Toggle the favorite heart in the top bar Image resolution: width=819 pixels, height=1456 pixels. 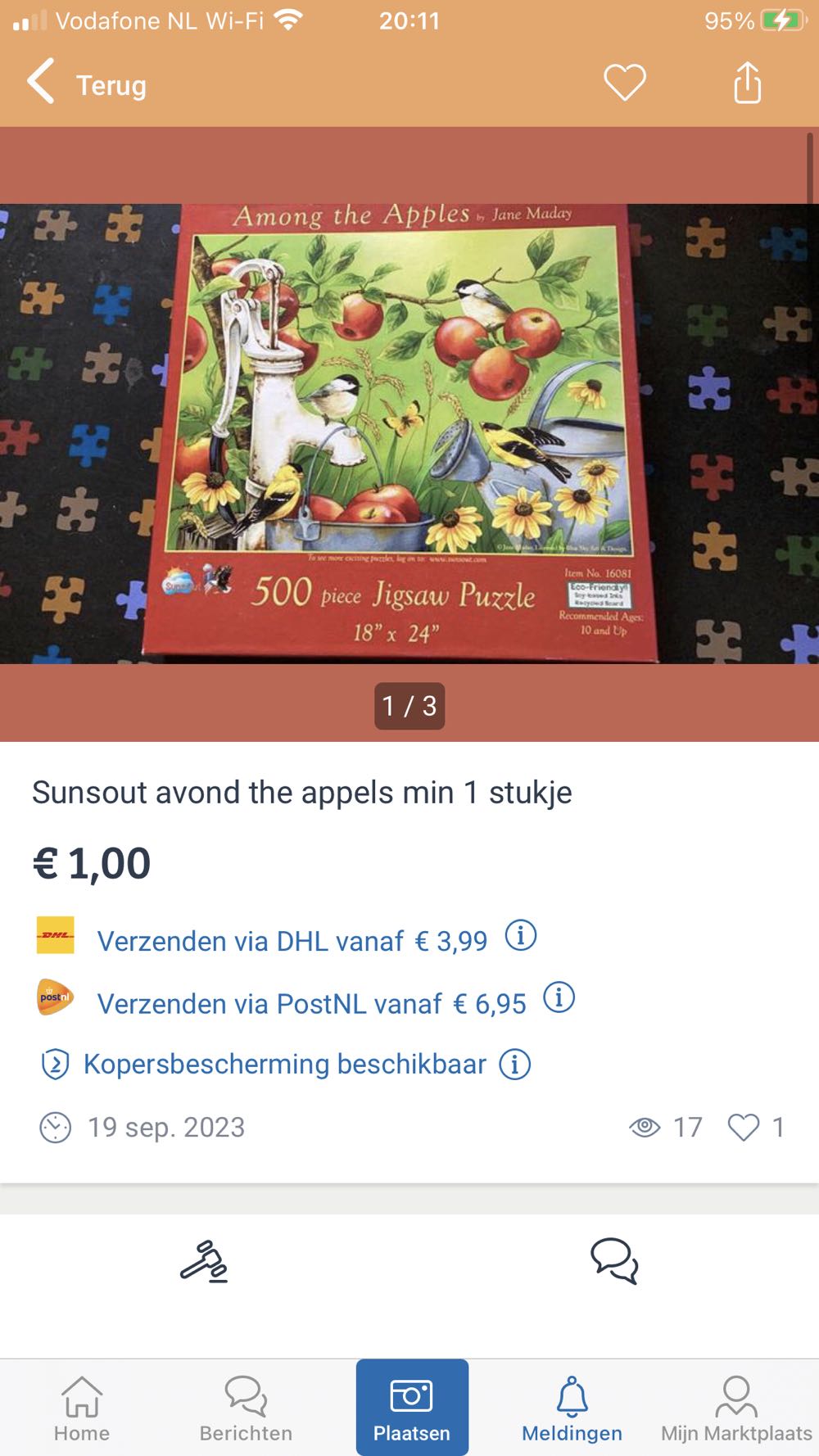pyautogui.click(x=625, y=82)
